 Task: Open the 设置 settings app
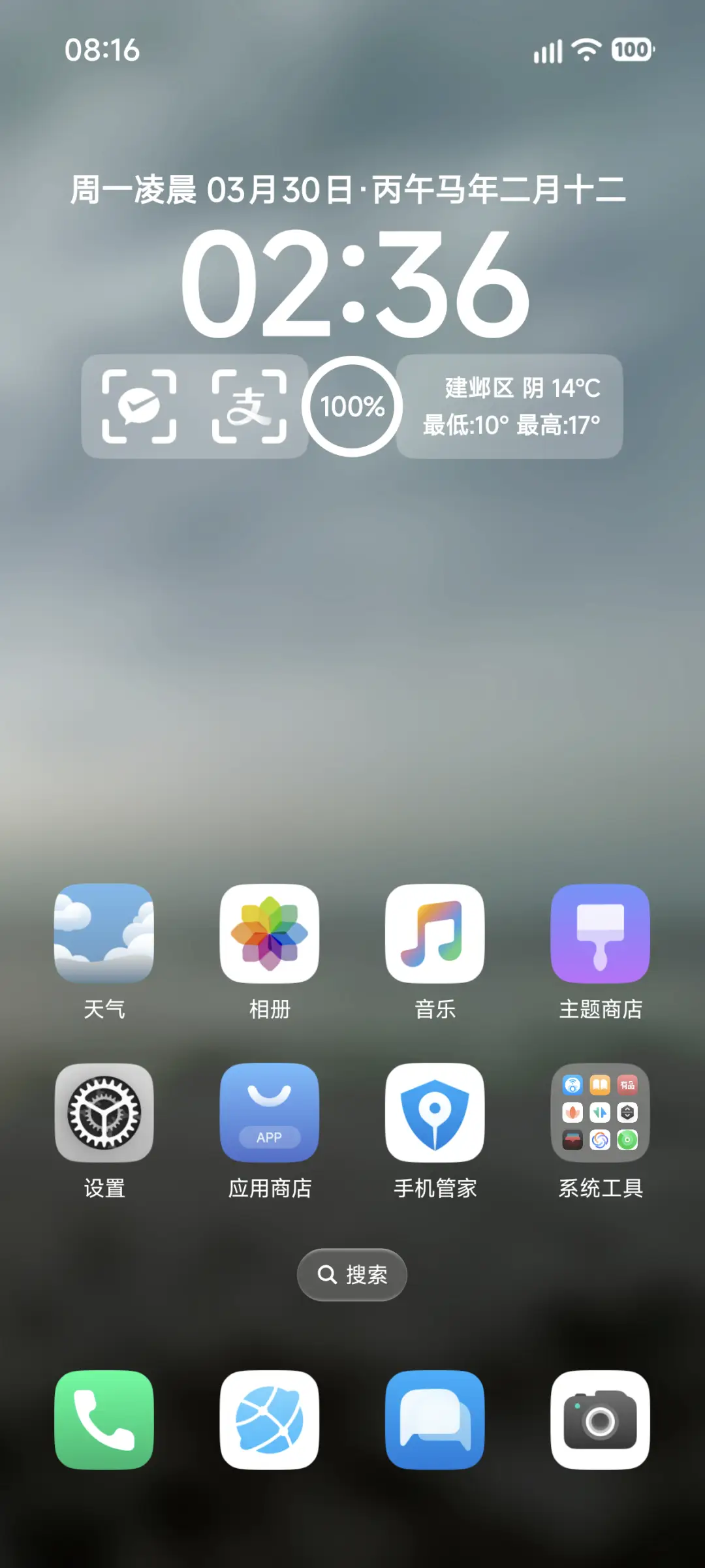tap(106, 1114)
